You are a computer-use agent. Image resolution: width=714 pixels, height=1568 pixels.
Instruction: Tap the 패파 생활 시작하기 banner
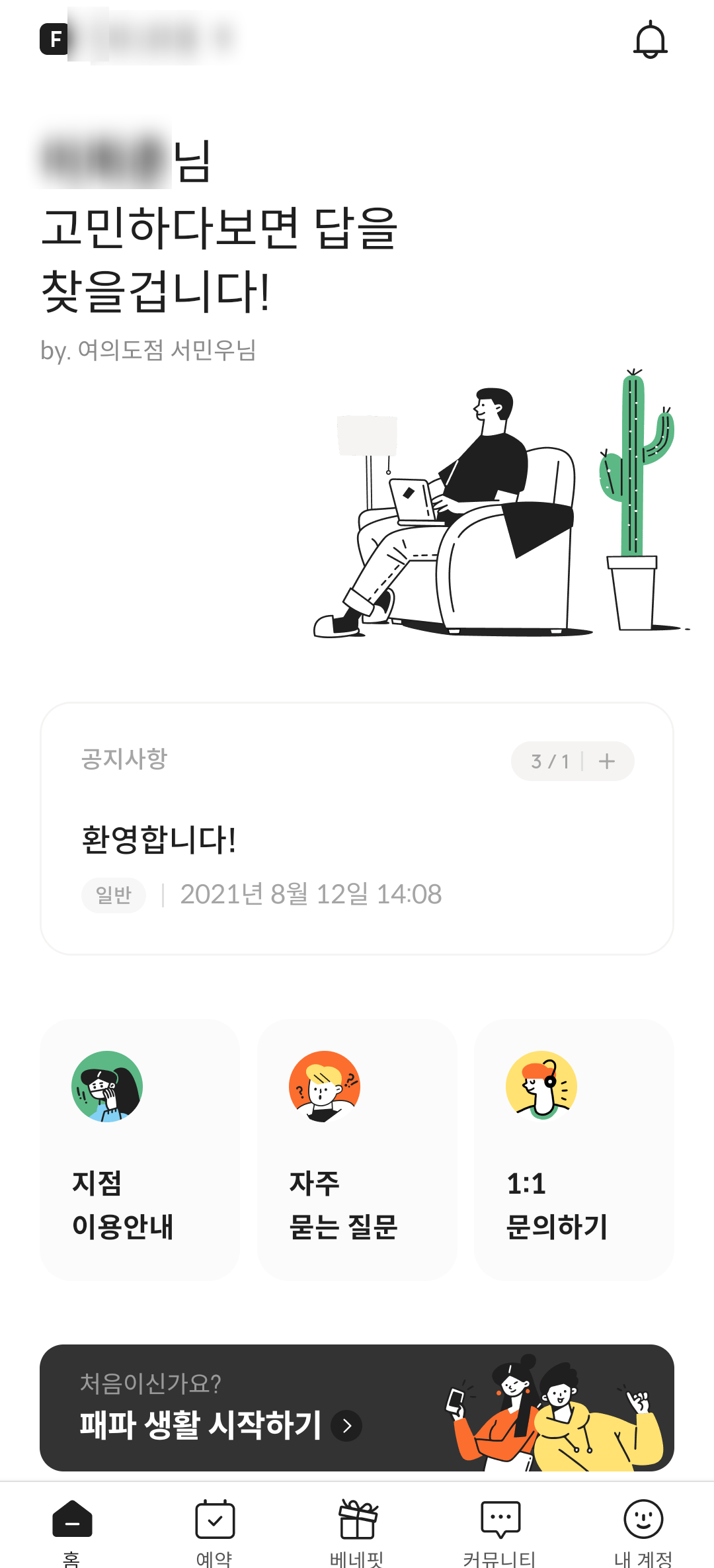pyautogui.click(x=357, y=1407)
